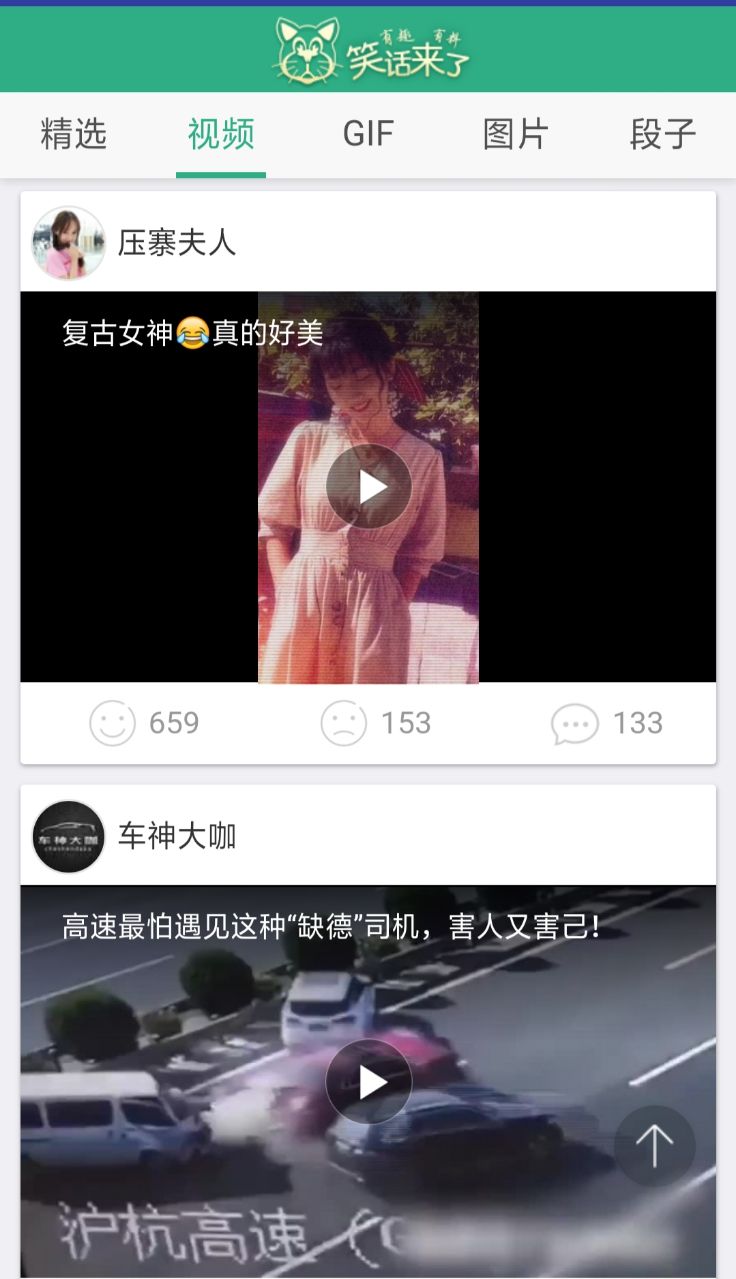736x1279 pixels.
Task: Go to the 段子 tab
Action: pyautogui.click(x=662, y=134)
